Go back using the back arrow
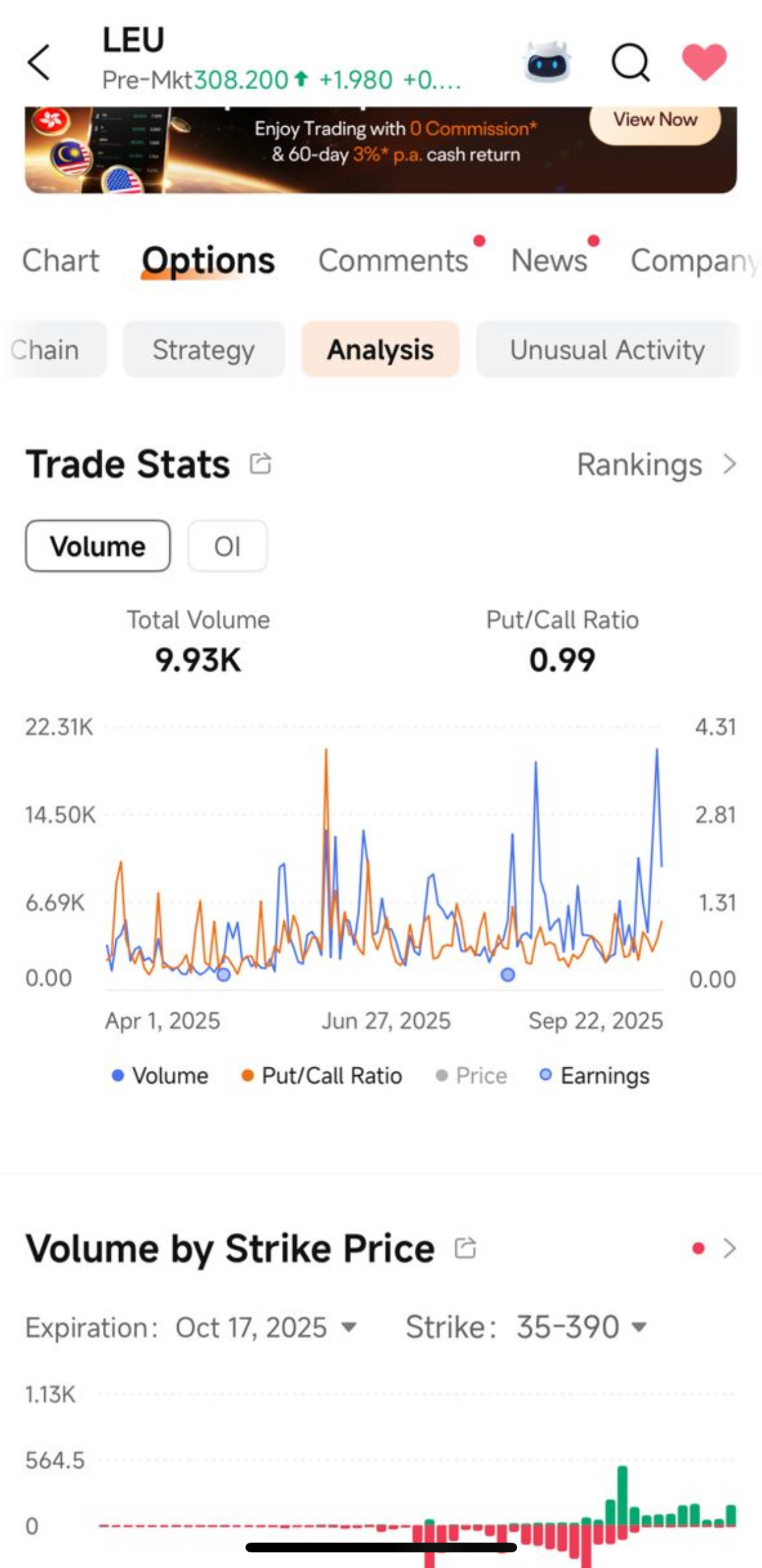 point(39,62)
